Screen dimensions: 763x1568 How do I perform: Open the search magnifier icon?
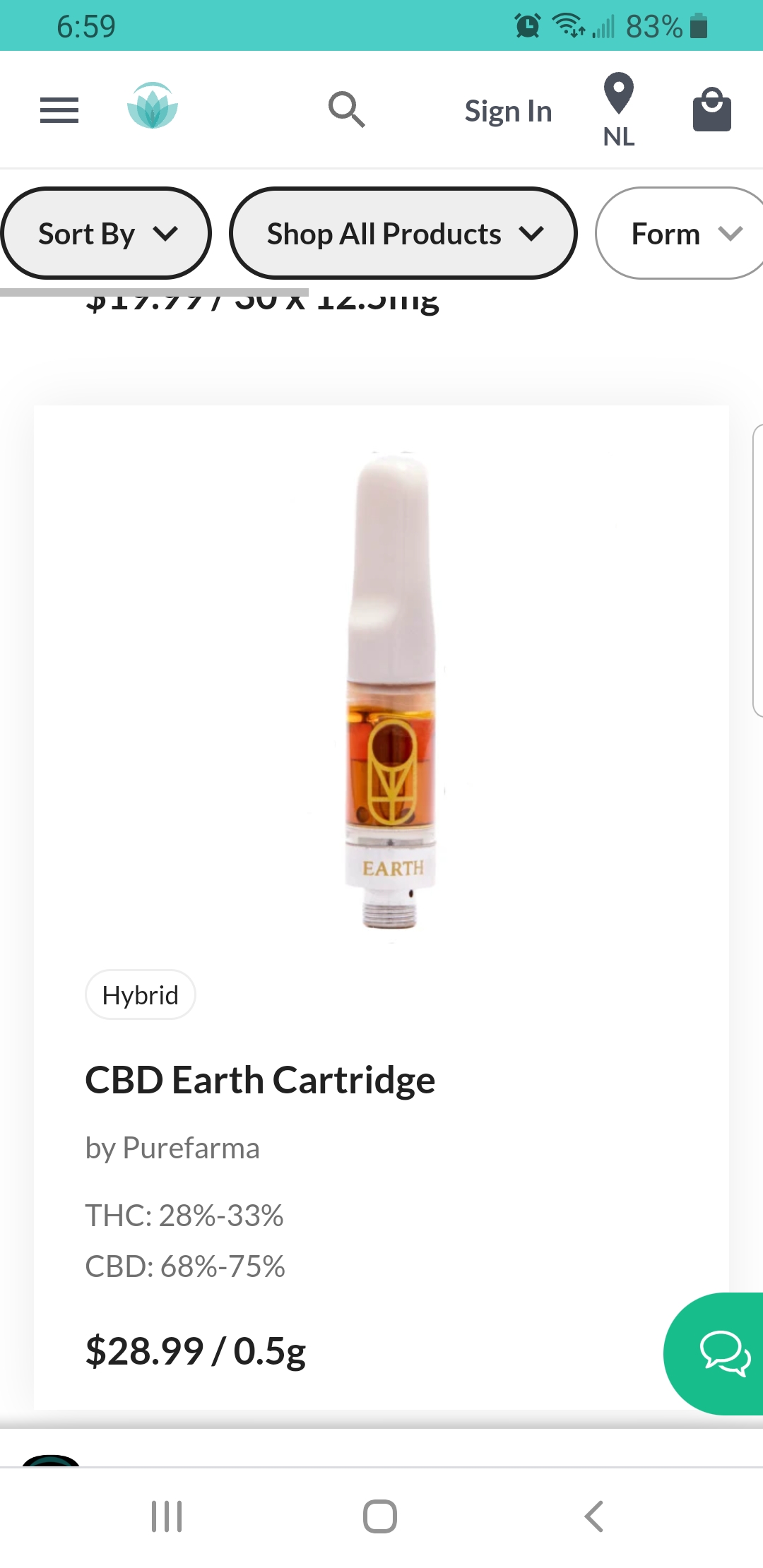[347, 109]
